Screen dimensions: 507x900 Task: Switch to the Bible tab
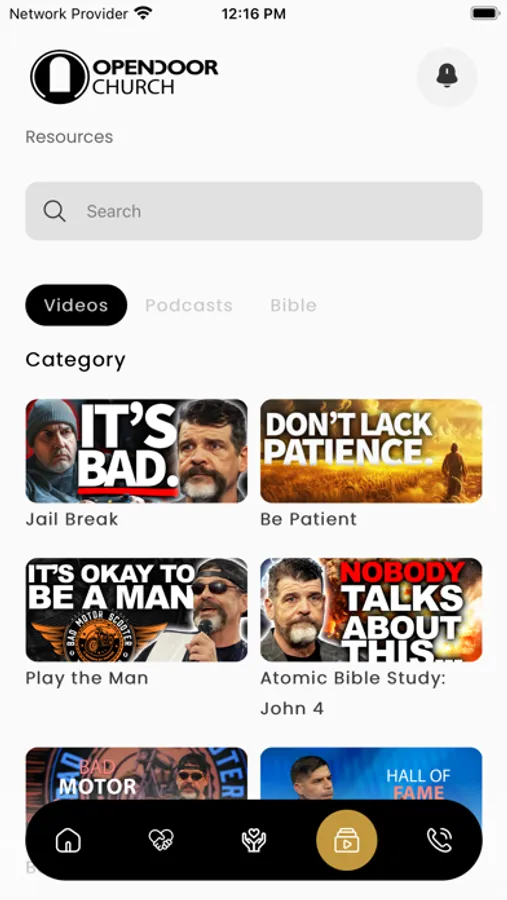[x=293, y=305]
